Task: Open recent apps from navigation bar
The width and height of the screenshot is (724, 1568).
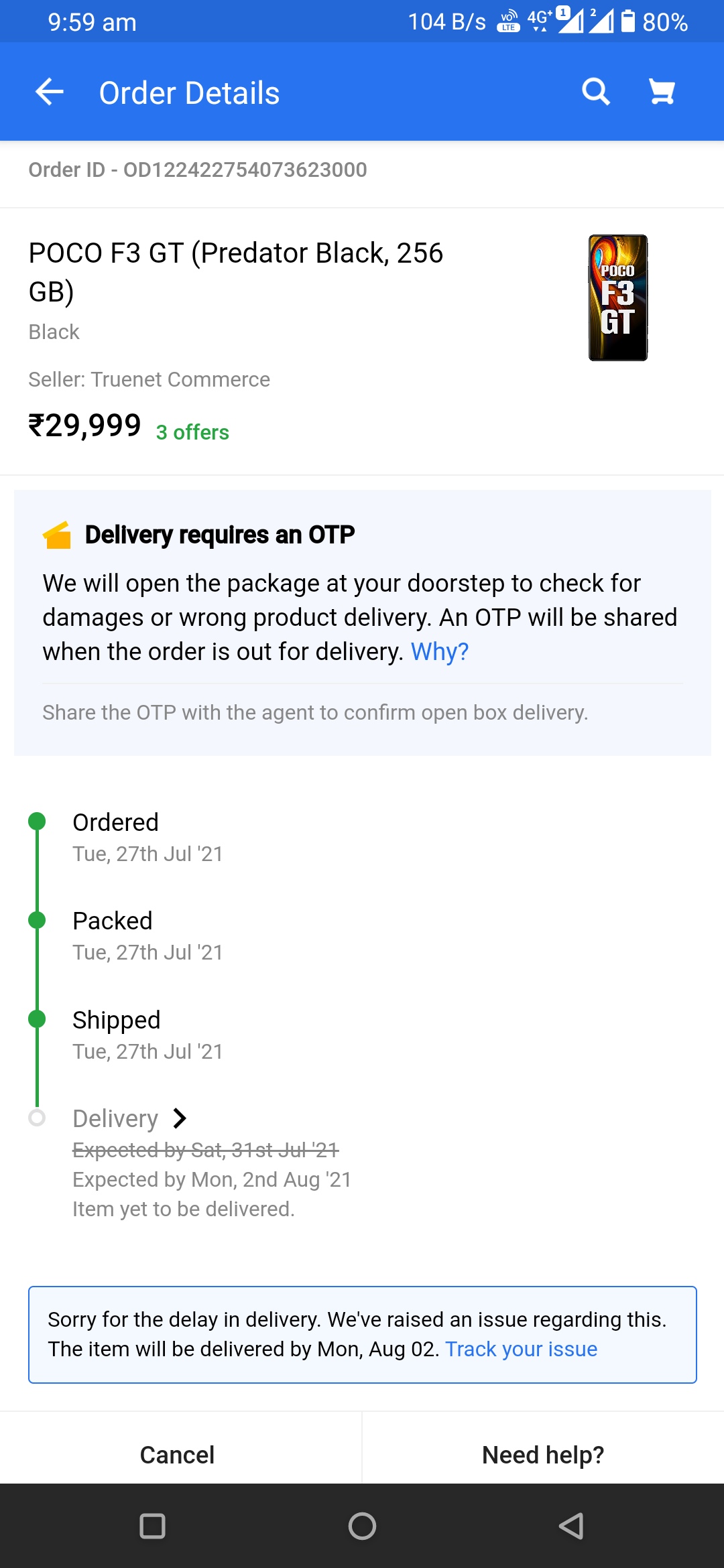Action: pos(153,1526)
